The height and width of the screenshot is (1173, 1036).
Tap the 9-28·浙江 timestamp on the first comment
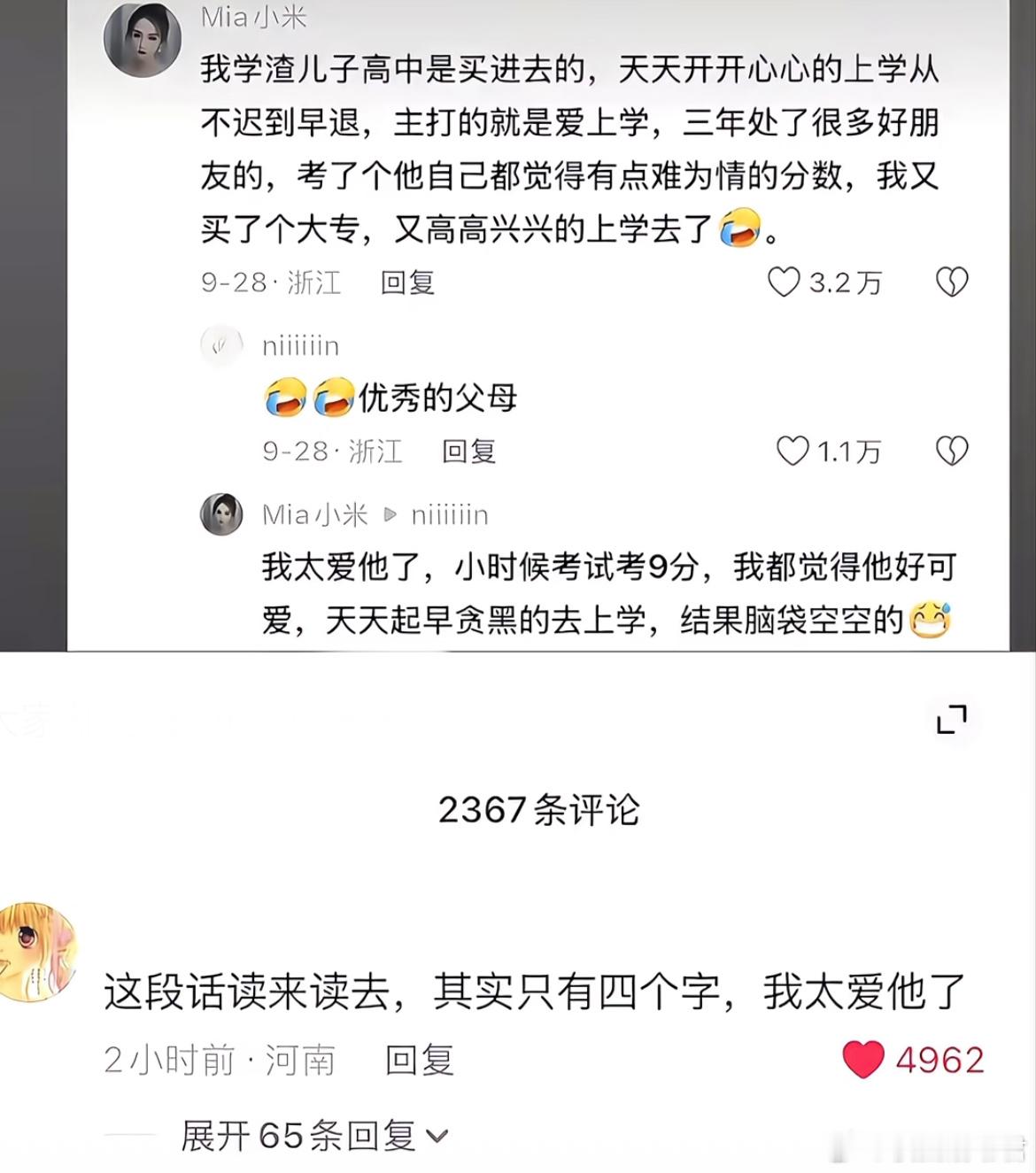[270, 282]
